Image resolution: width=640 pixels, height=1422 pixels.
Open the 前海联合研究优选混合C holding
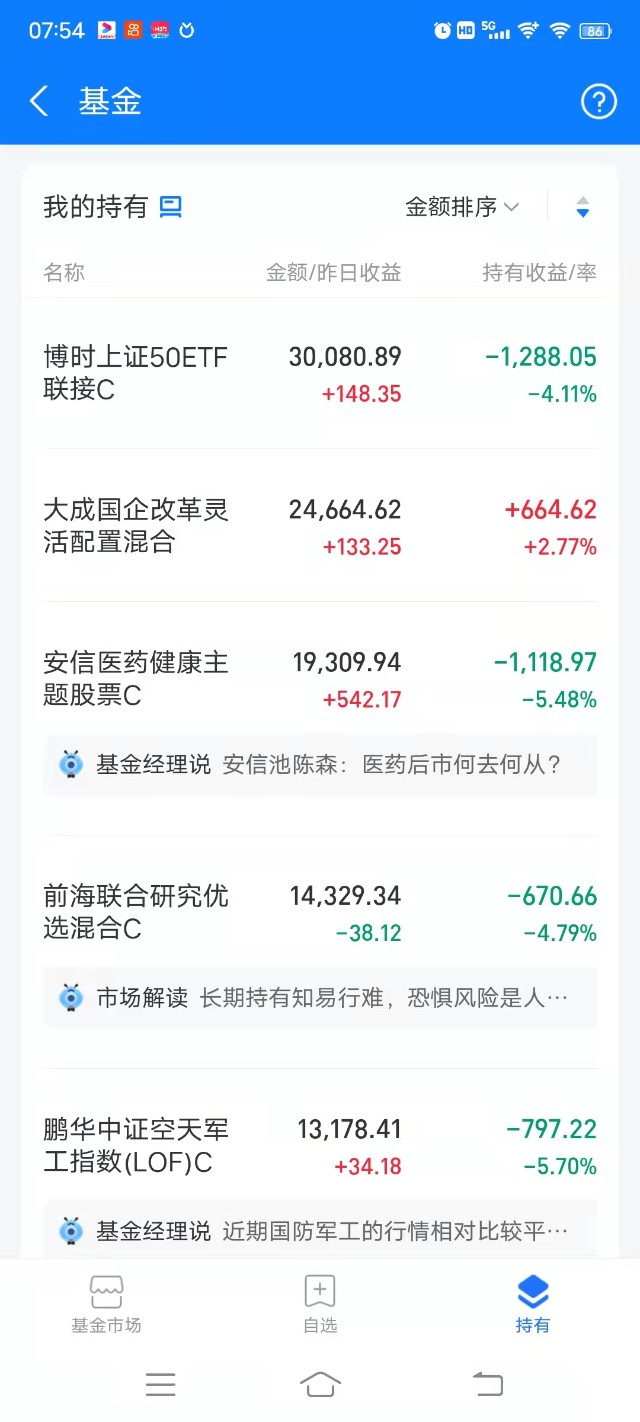[320, 912]
